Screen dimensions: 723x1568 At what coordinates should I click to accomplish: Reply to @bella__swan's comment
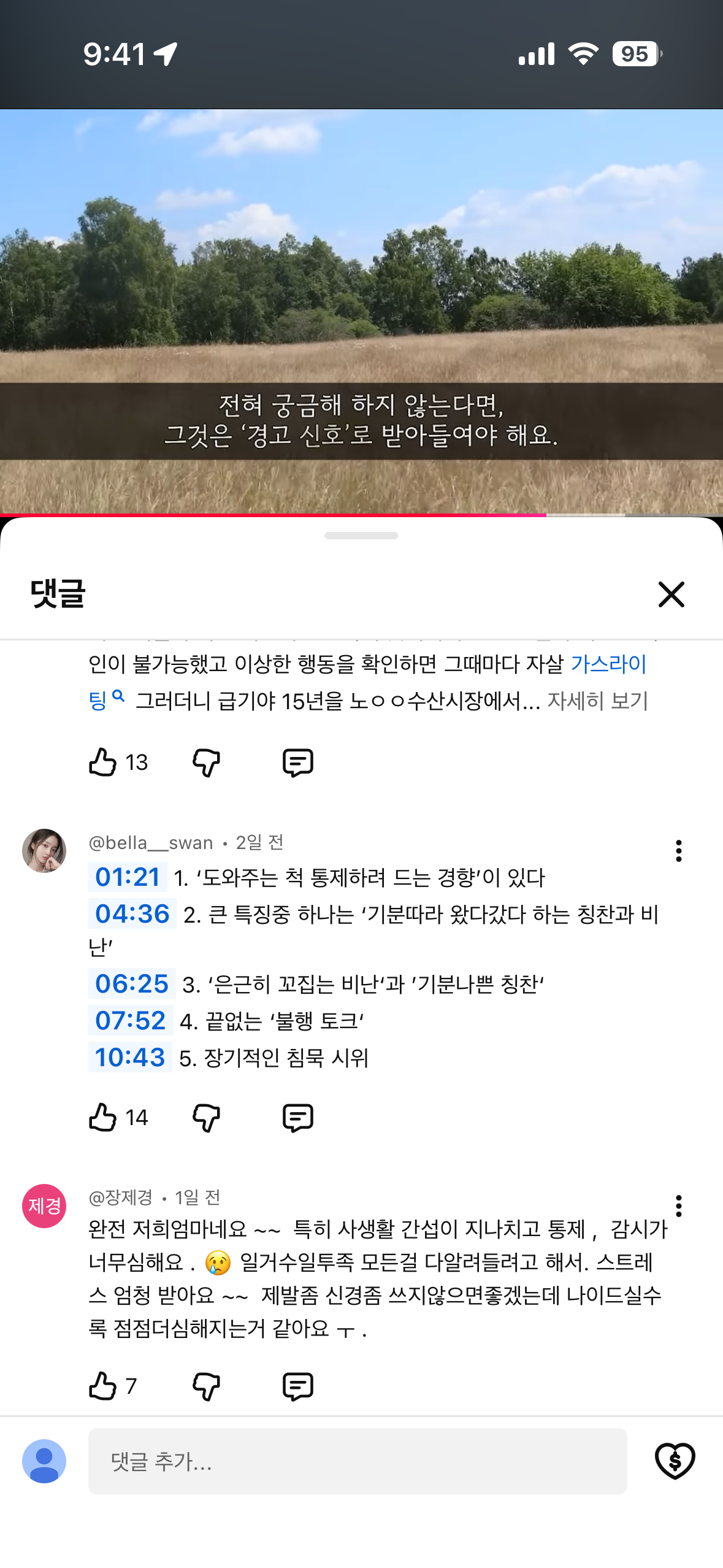(297, 1117)
